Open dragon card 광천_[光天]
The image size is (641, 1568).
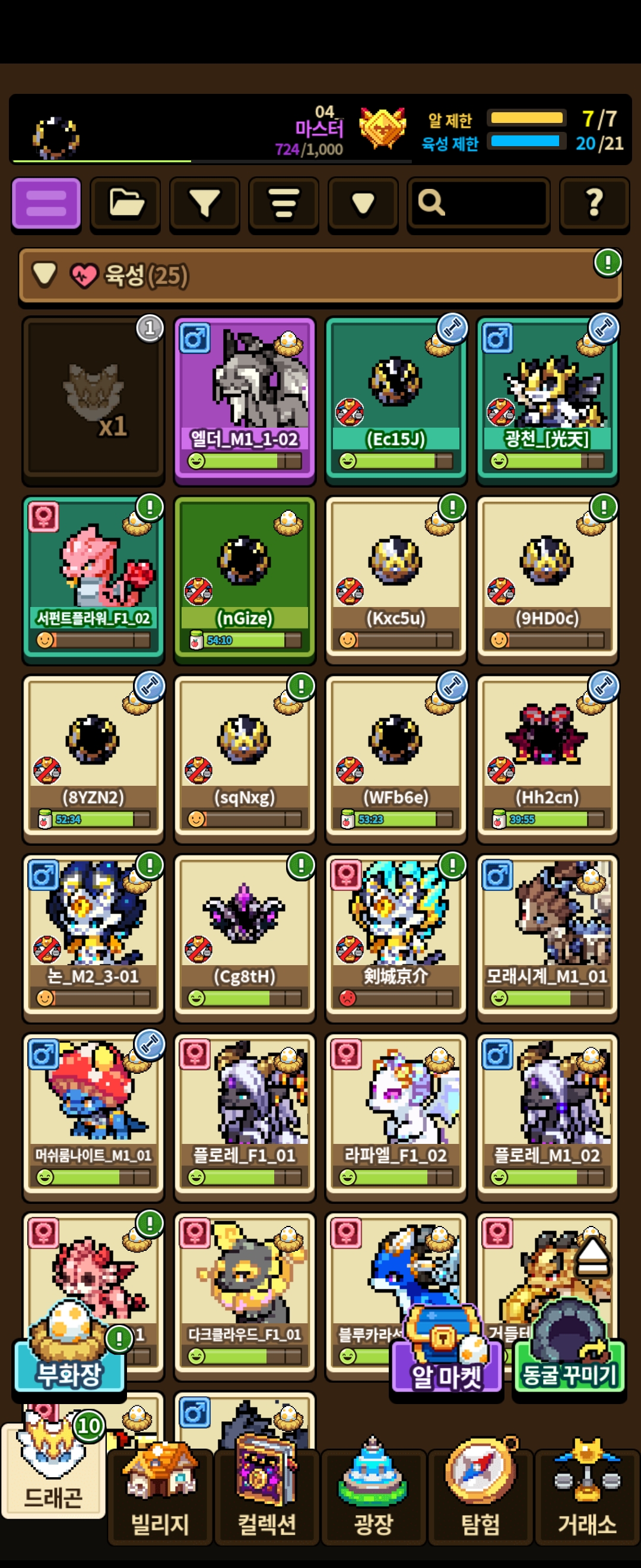(x=547, y=399)
